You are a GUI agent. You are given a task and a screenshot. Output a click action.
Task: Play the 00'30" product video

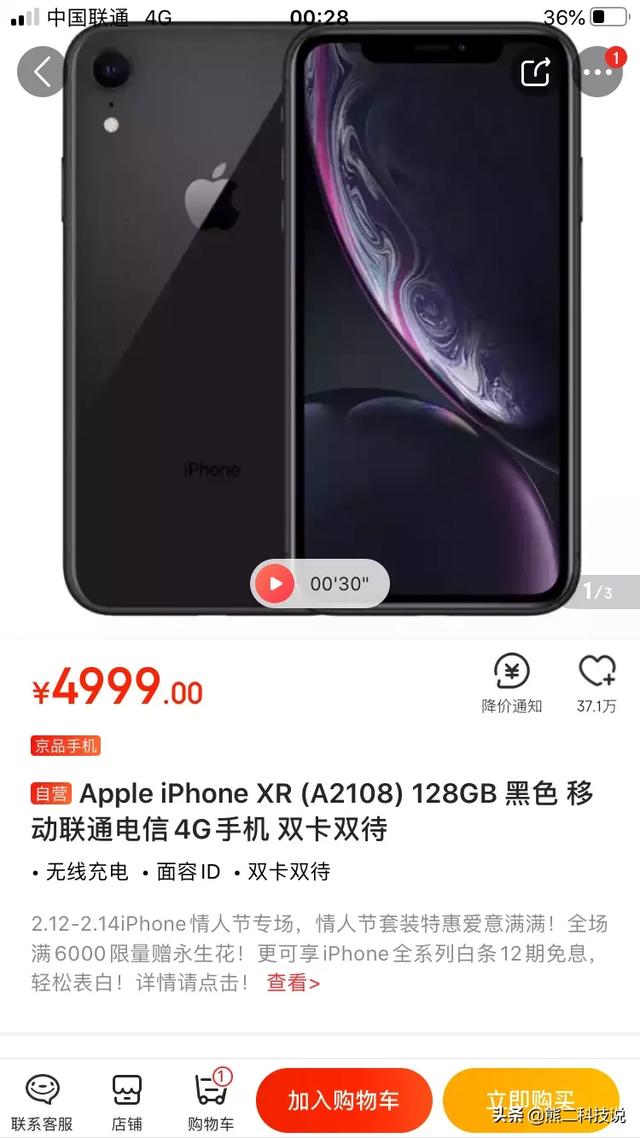[320, 583]
